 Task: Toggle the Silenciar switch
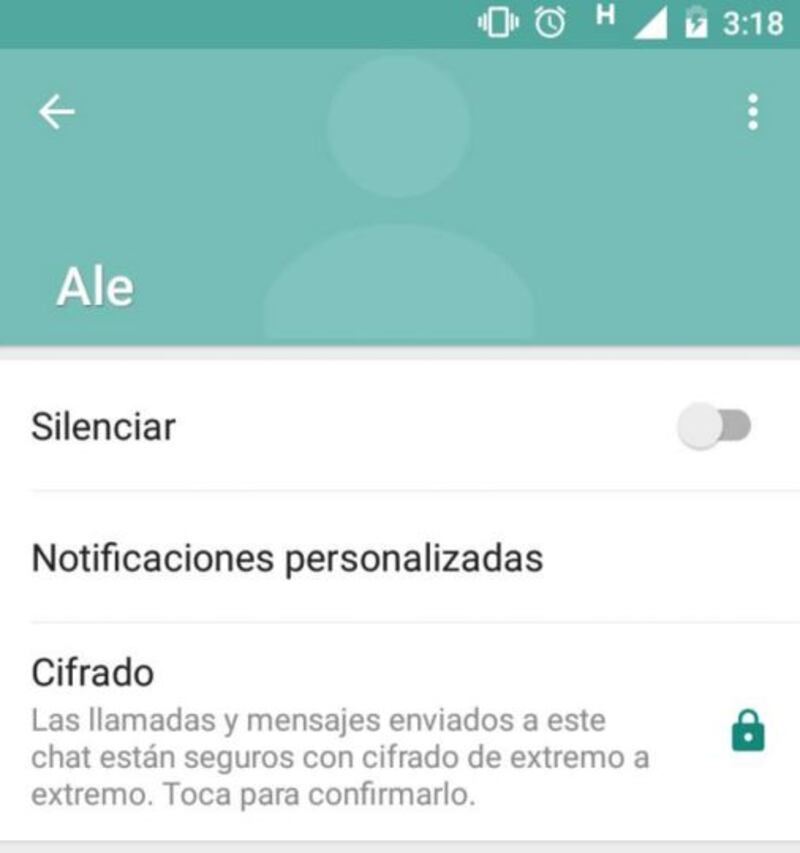point(714,427)
